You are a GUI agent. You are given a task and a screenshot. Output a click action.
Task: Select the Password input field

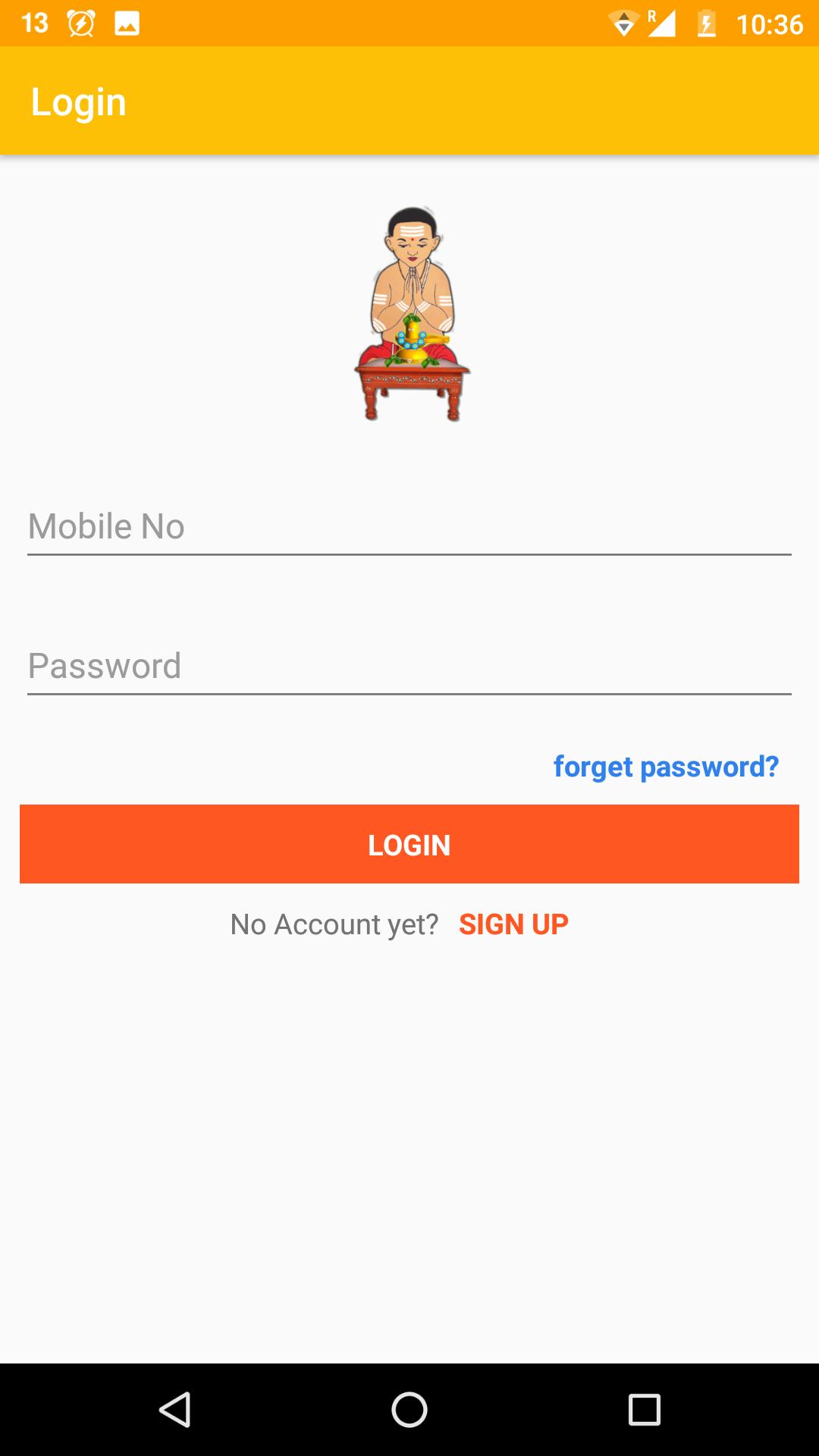pos(409,667)
